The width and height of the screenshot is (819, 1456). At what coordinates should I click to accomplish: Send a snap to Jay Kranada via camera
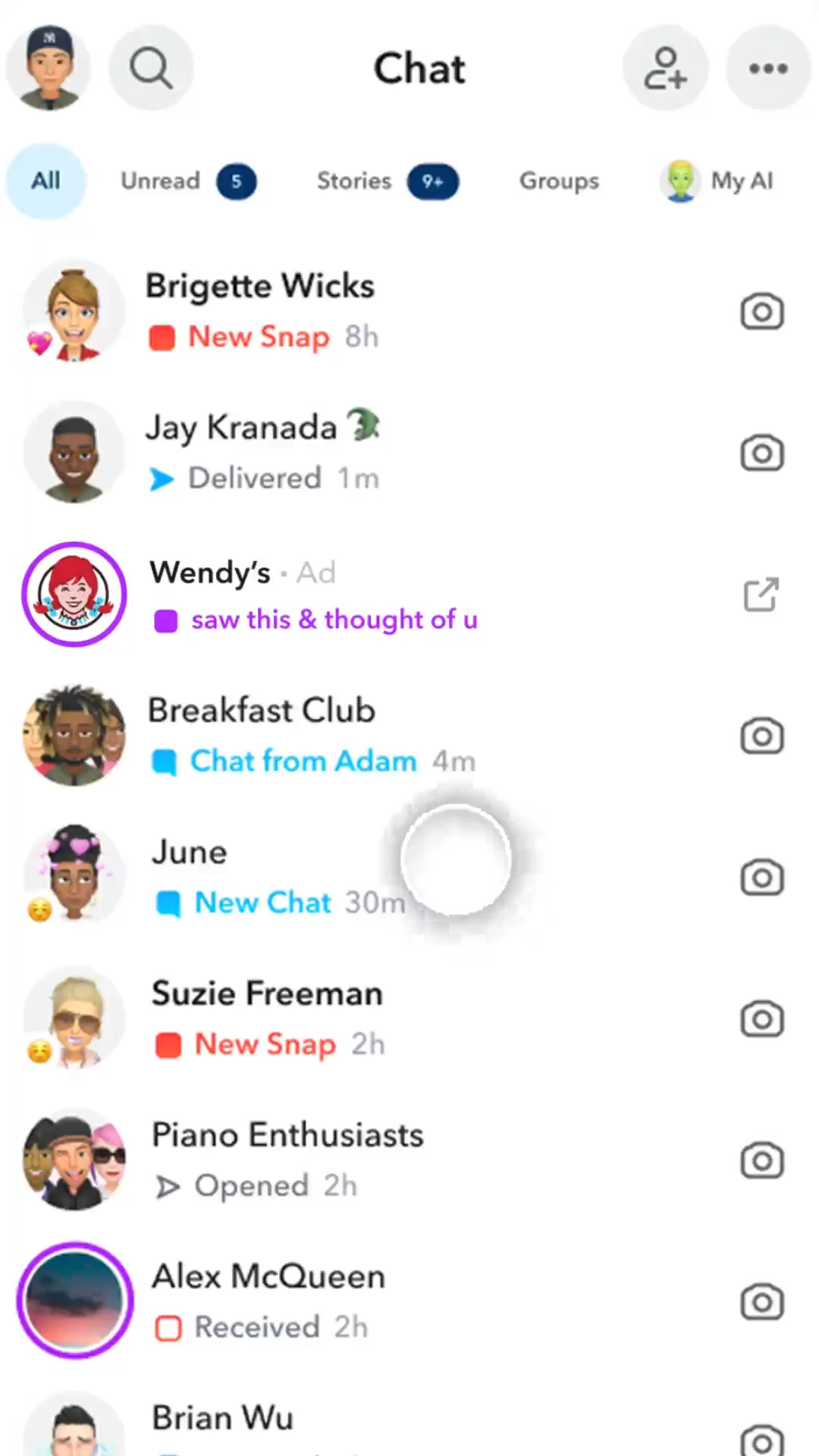(x=761, y=453)
